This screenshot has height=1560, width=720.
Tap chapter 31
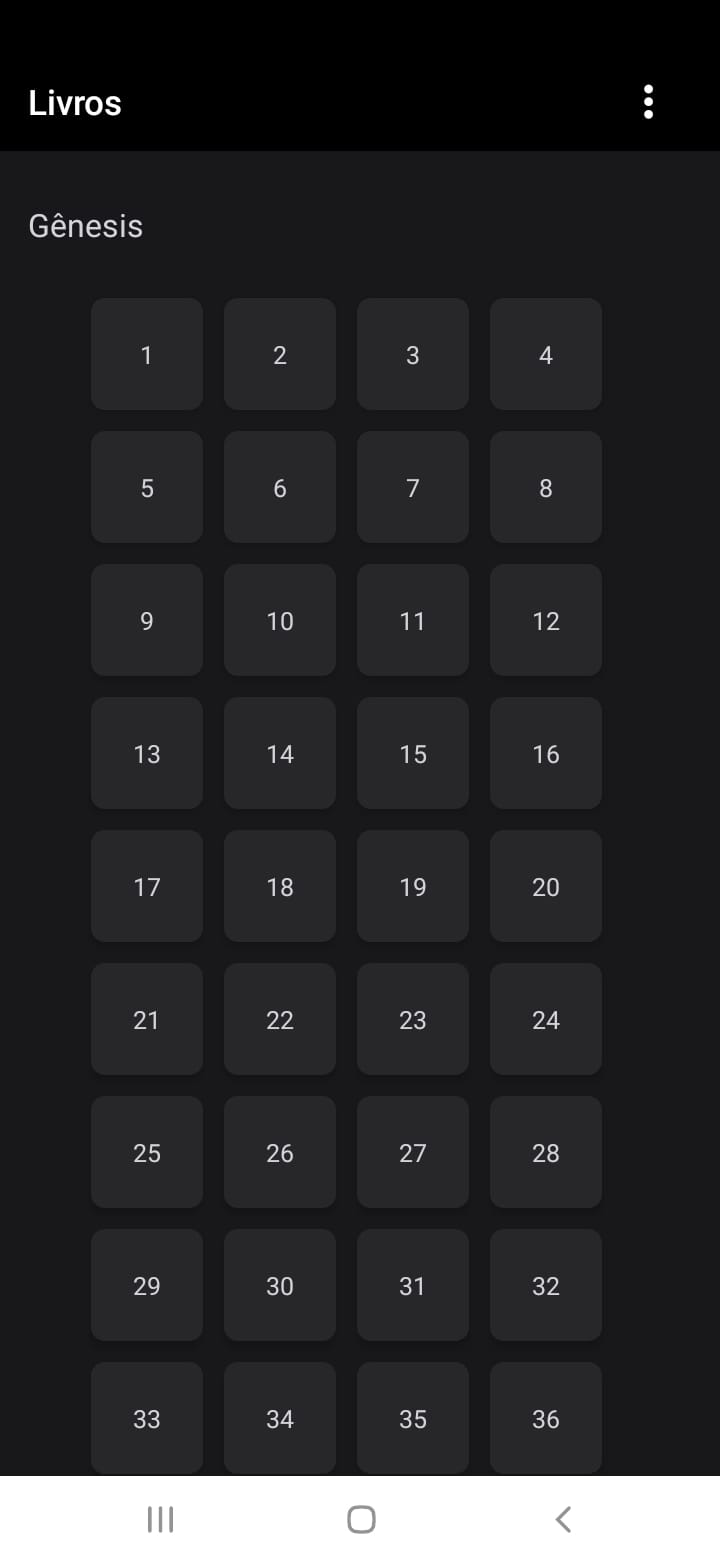(413, 1285)
